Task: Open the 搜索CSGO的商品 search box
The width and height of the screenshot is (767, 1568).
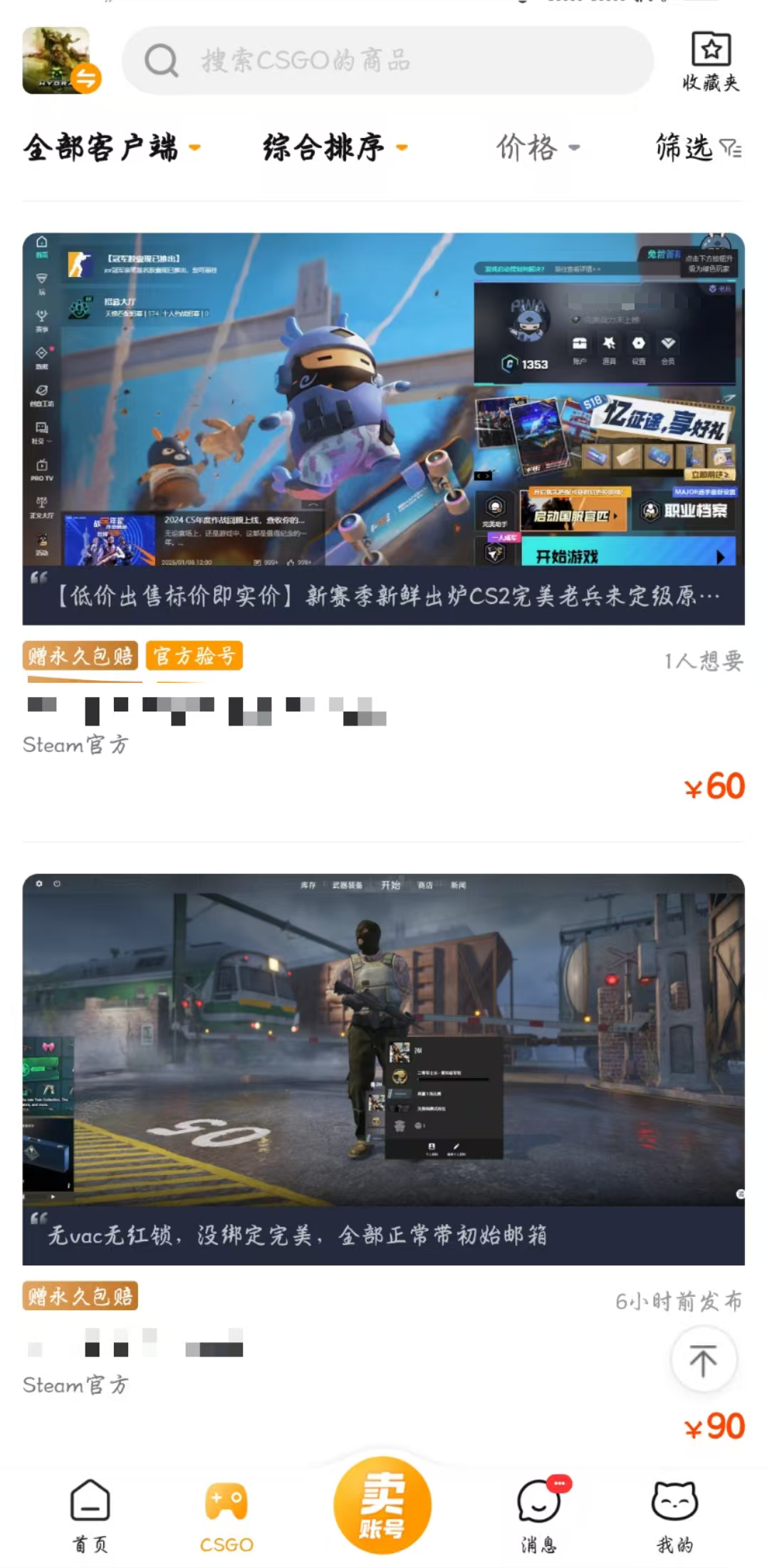Action: tap(388, 61)
